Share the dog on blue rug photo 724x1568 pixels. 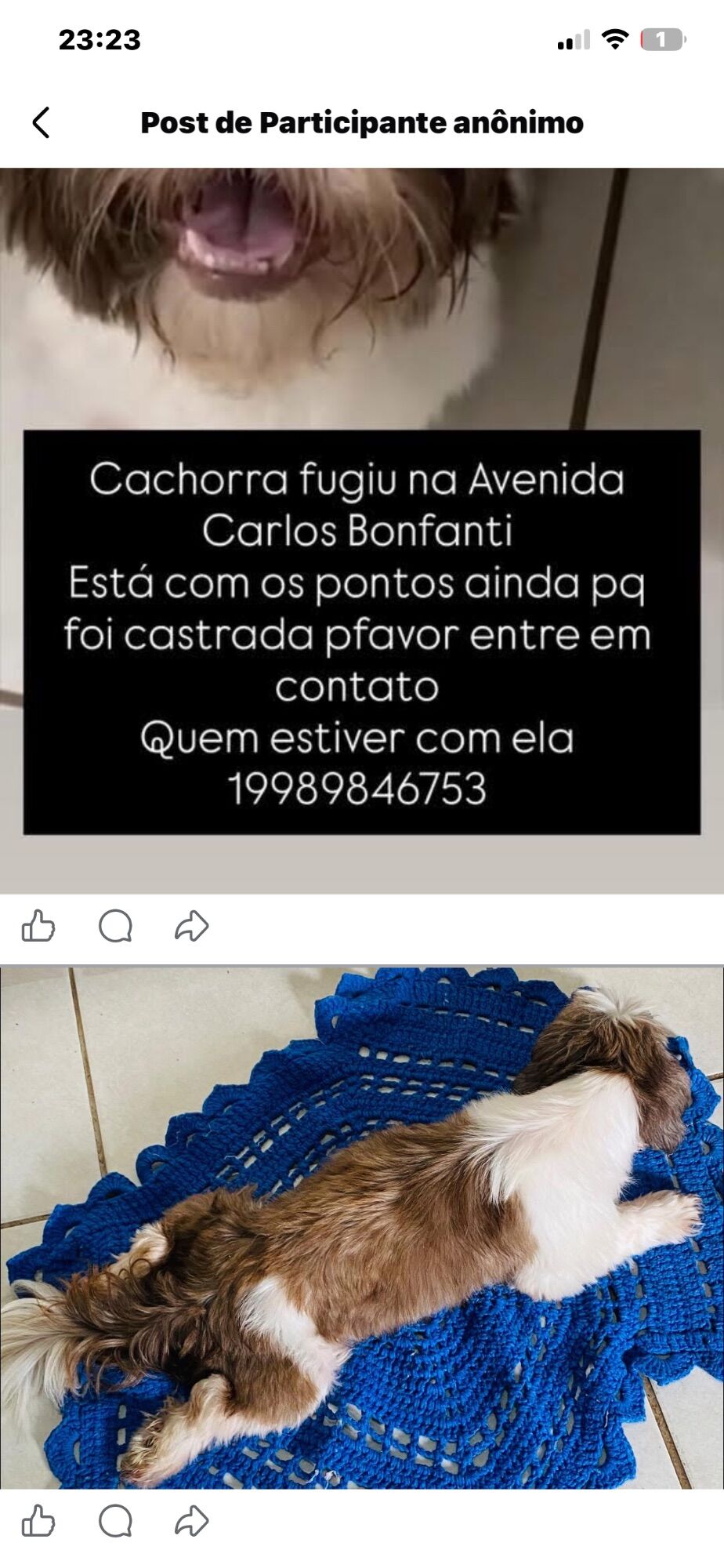pos(191,1522)
